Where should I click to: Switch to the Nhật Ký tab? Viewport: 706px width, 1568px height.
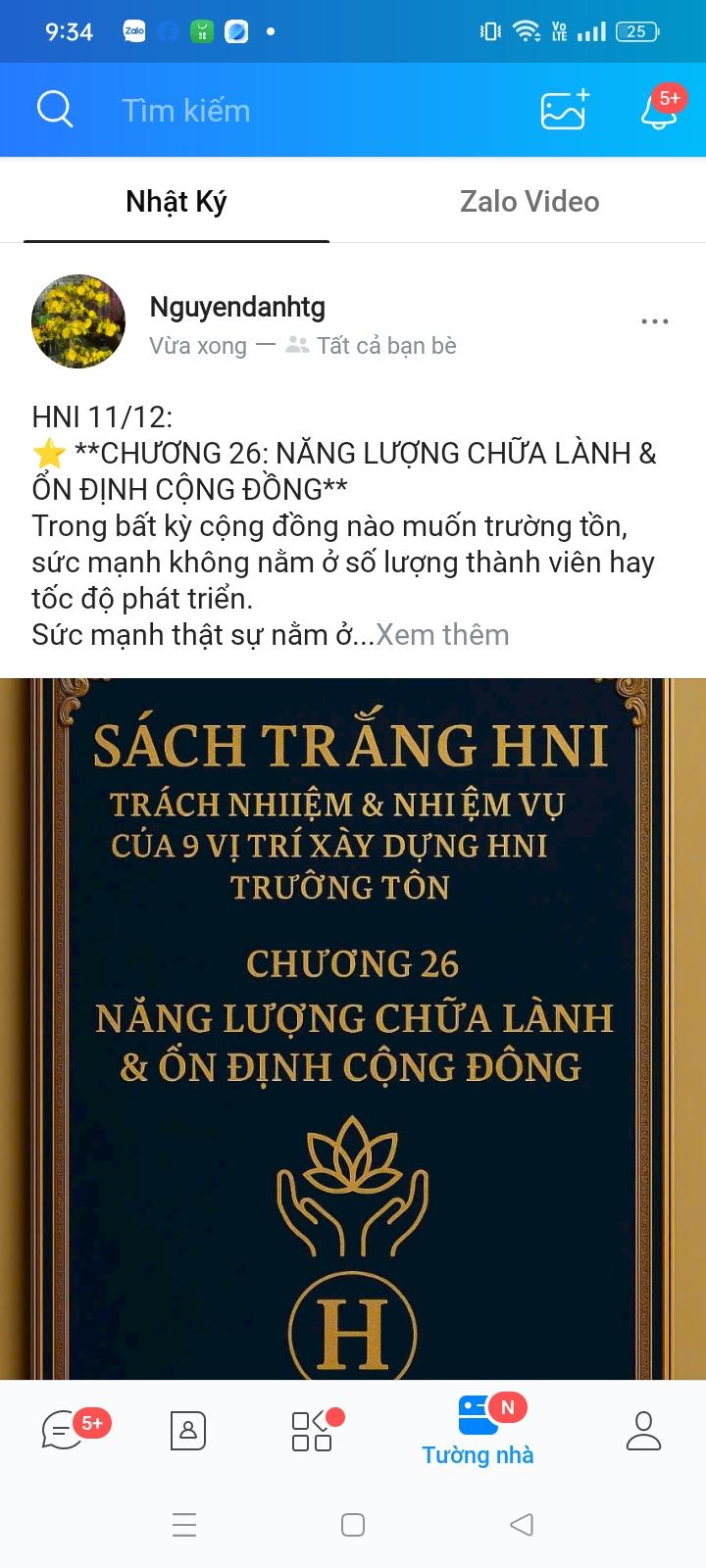(176, 202)
